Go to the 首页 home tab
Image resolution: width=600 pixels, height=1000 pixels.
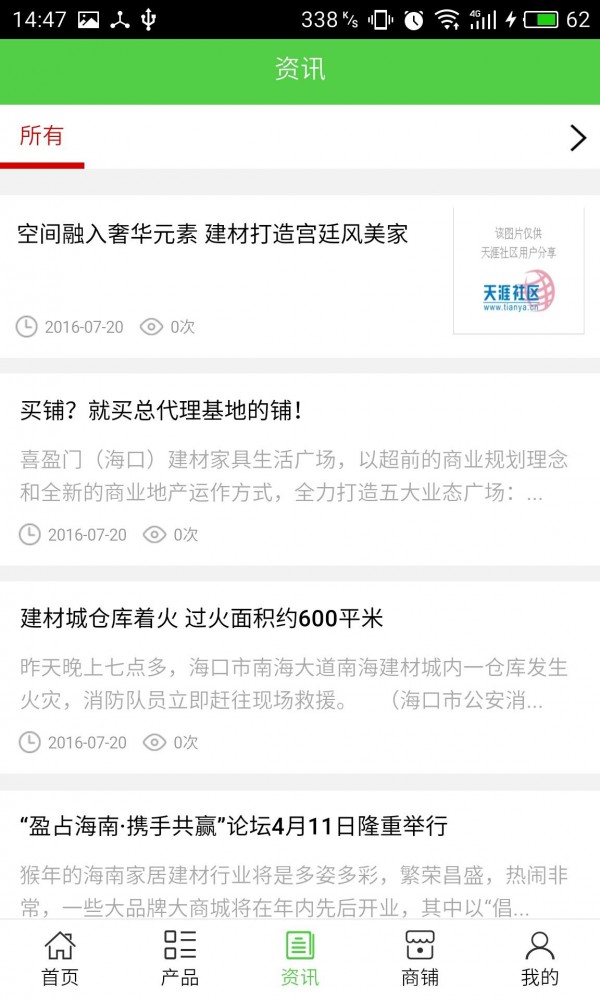[x=60, y=958]
